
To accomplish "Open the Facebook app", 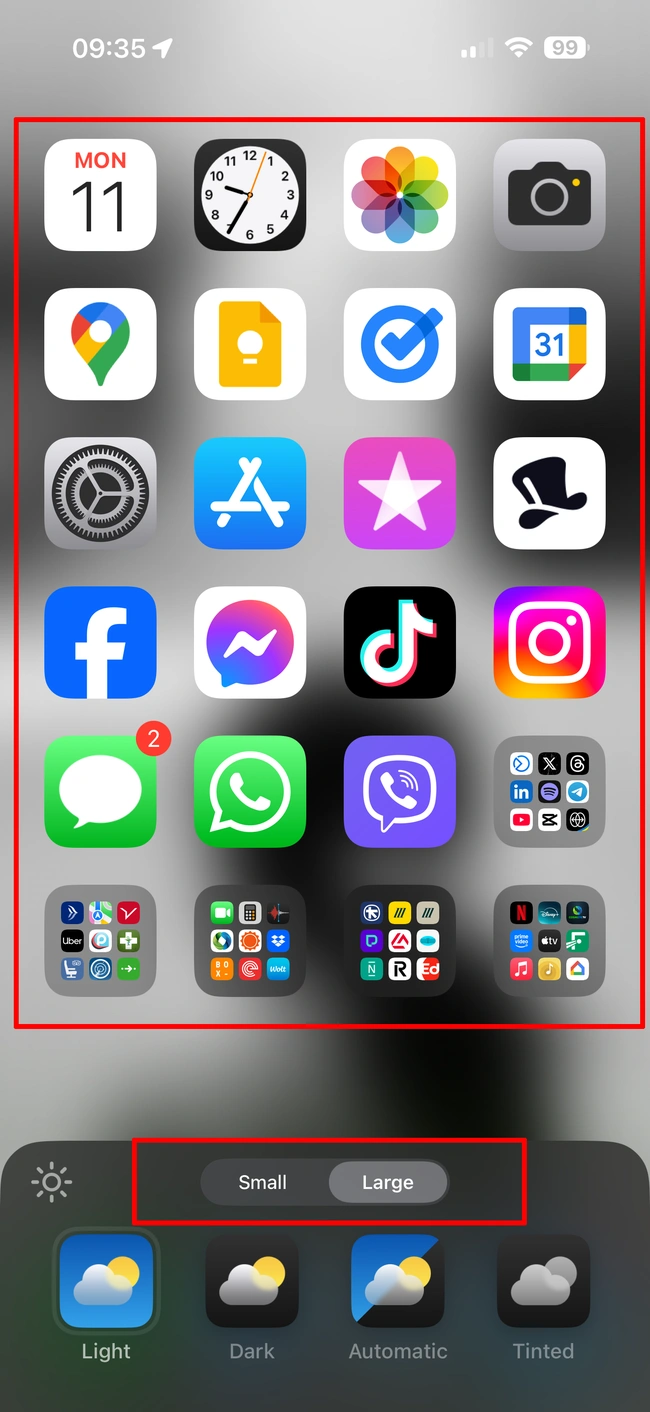I will pyautogui.click(x=100, y=642).
